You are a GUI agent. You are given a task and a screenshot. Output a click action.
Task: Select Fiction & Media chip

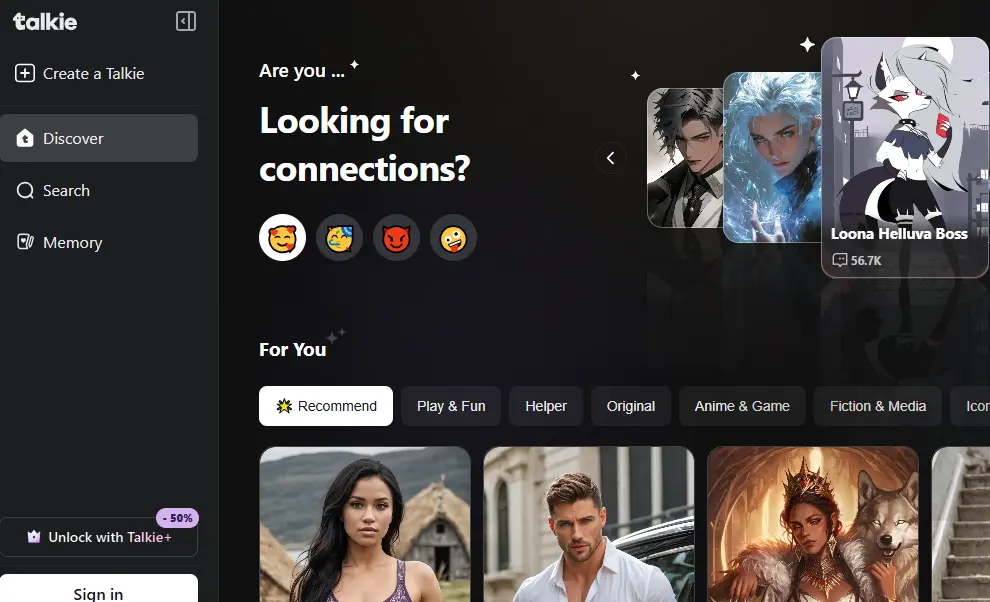point(878,406)
